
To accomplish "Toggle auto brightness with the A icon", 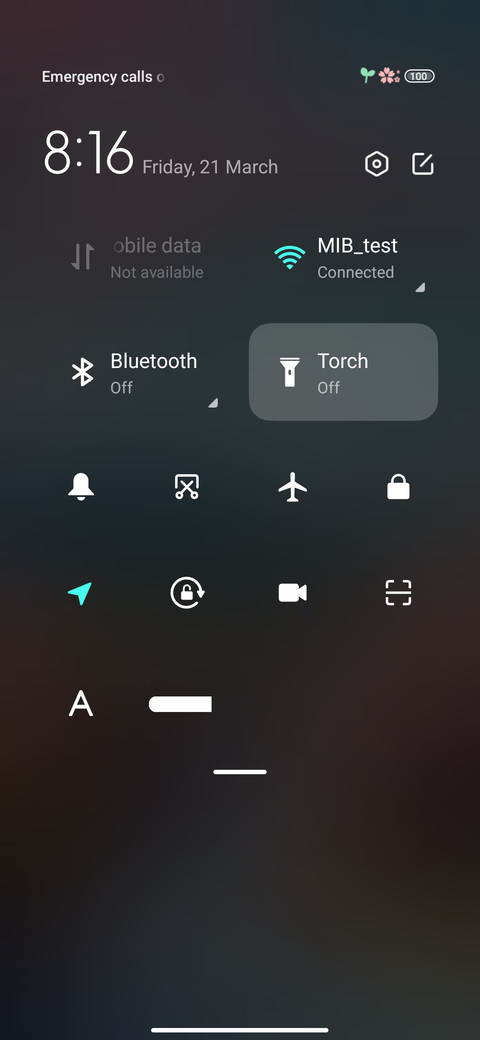I will [x=81, y=704].
